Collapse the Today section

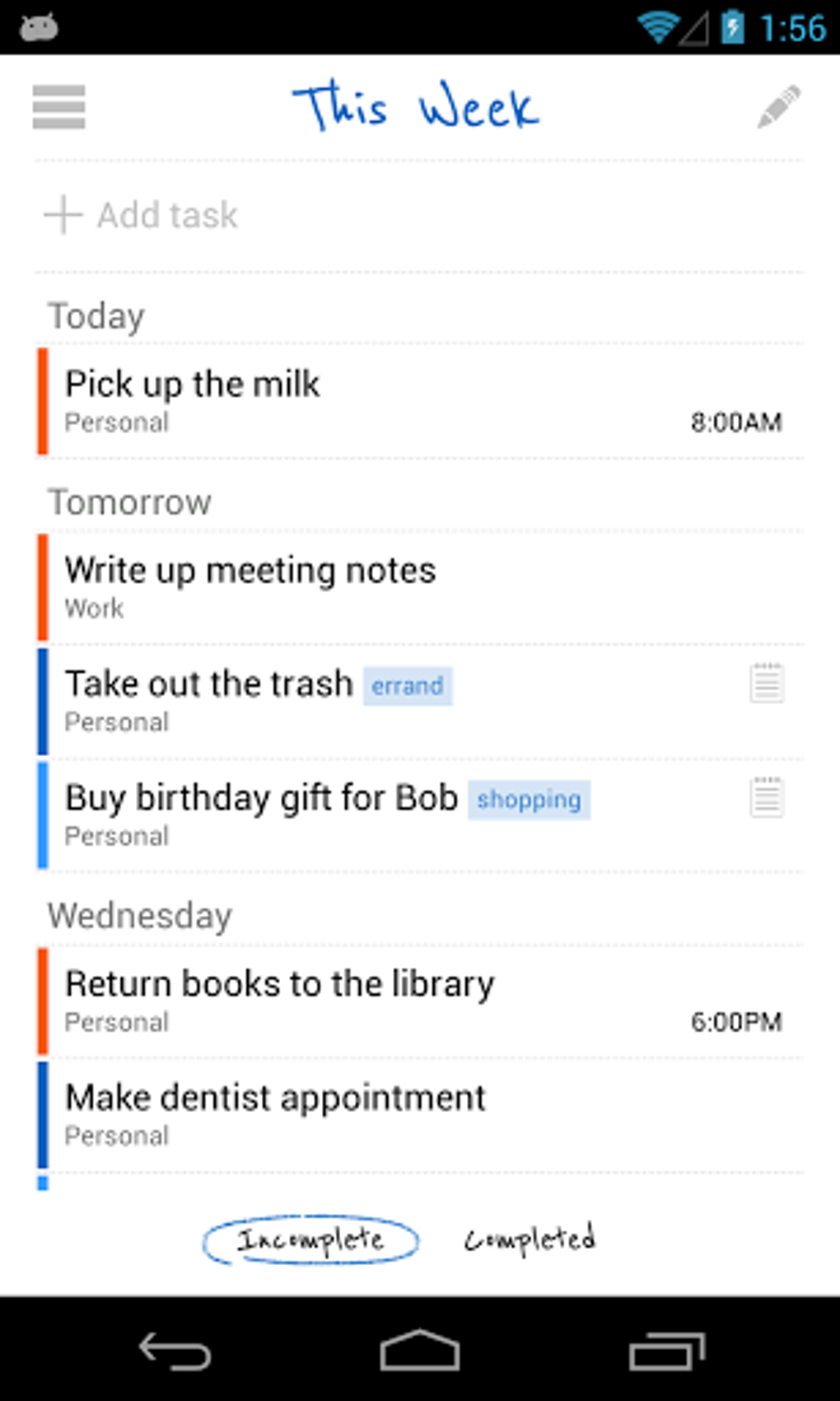96,315
